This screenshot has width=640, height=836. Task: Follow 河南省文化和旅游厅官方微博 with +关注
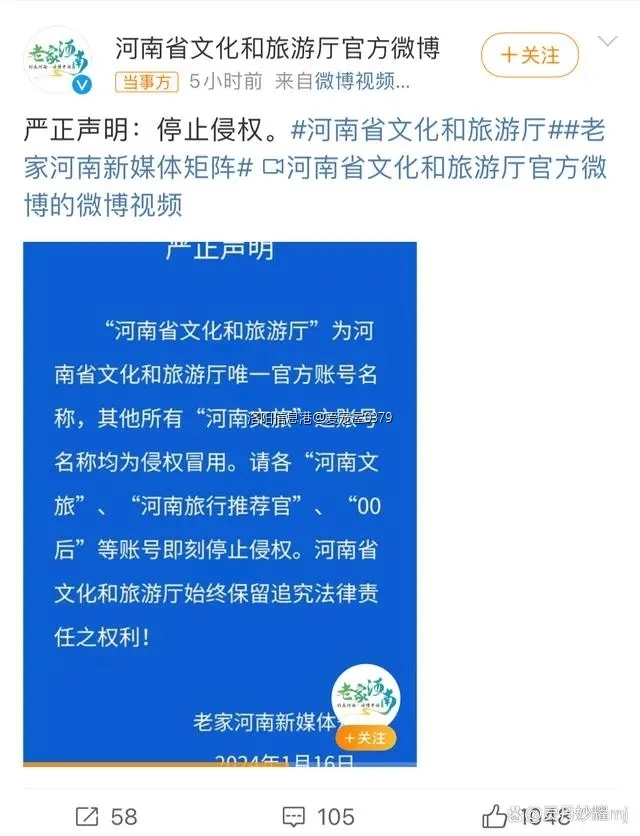(x=529, y=54)
